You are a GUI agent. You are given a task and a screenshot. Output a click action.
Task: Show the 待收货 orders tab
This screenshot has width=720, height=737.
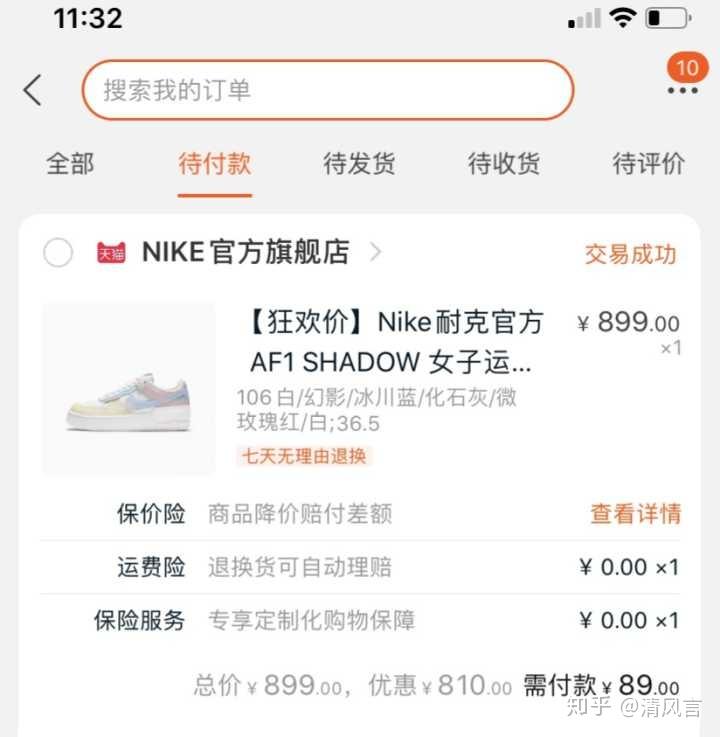click(504, 163)
